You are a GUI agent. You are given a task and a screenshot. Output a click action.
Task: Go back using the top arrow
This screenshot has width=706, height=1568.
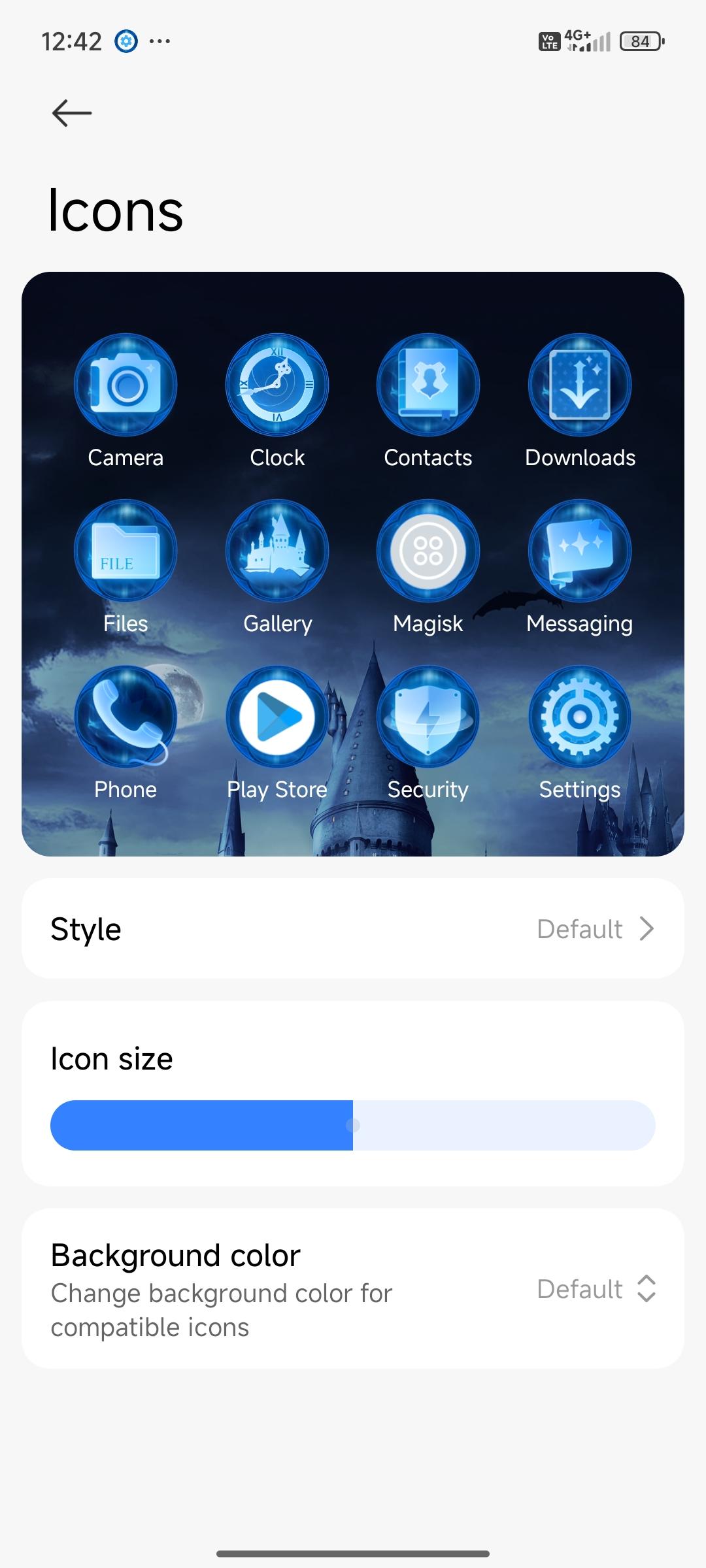72,113
